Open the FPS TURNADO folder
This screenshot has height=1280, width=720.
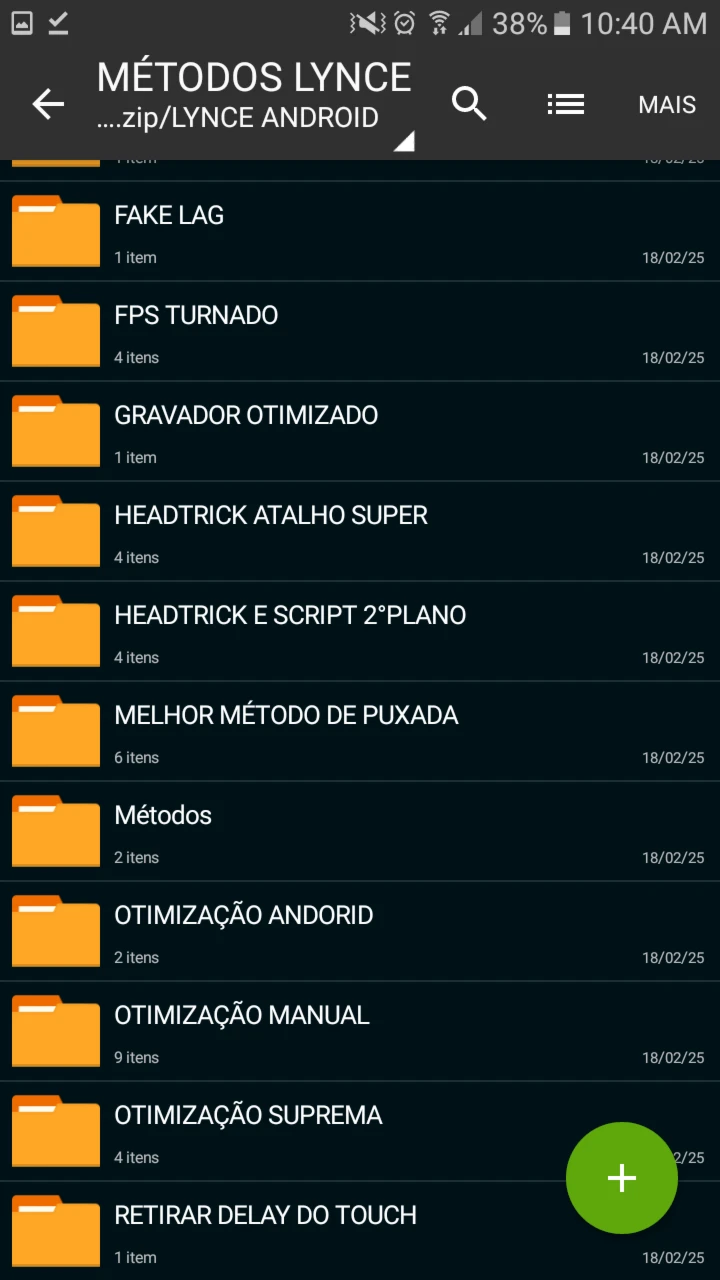pyautogui.click(x=360, y=332)
